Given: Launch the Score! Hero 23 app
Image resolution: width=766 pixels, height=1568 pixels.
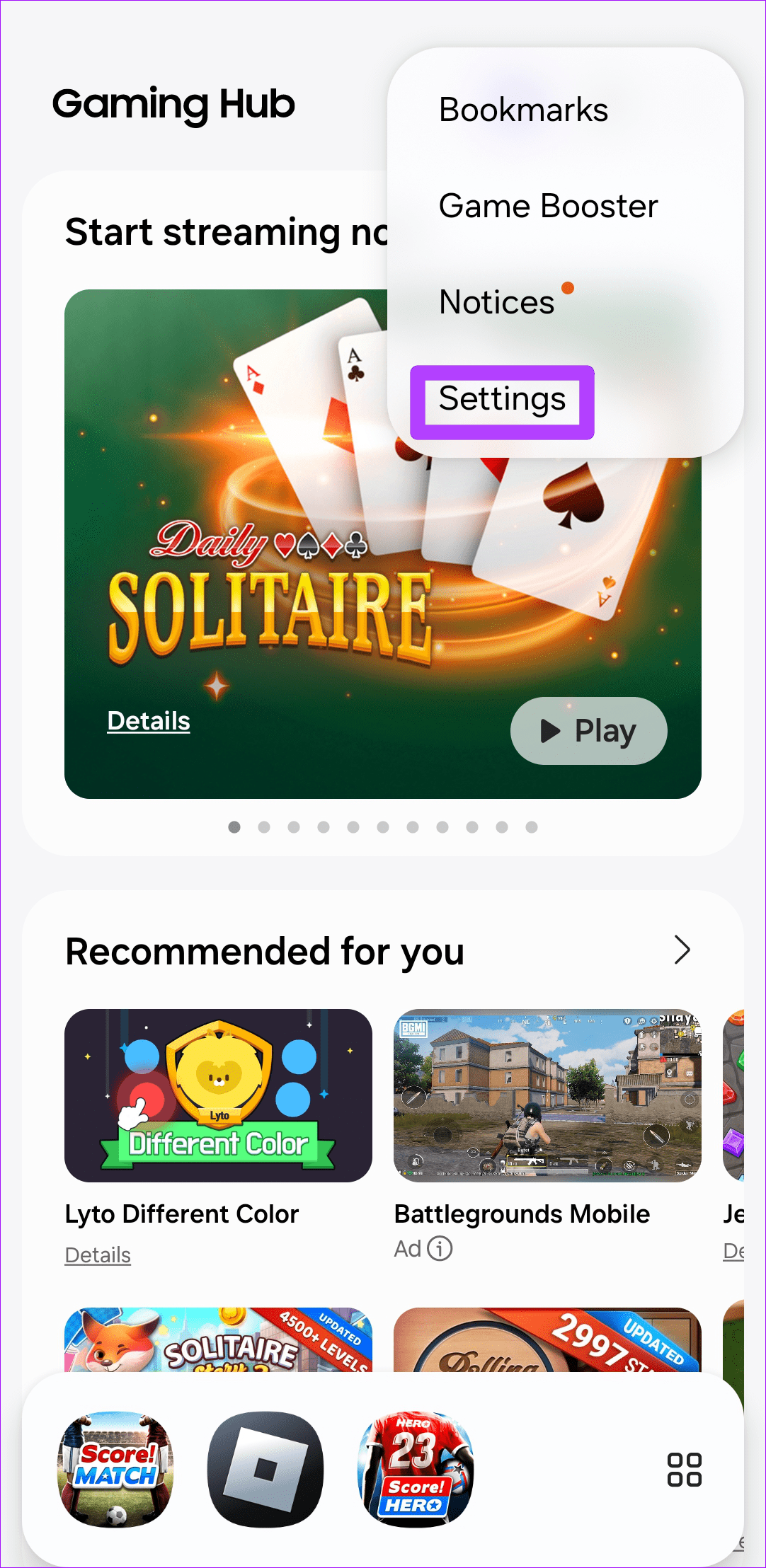Looking at the screenshot, I should [x=416, y=1470].
